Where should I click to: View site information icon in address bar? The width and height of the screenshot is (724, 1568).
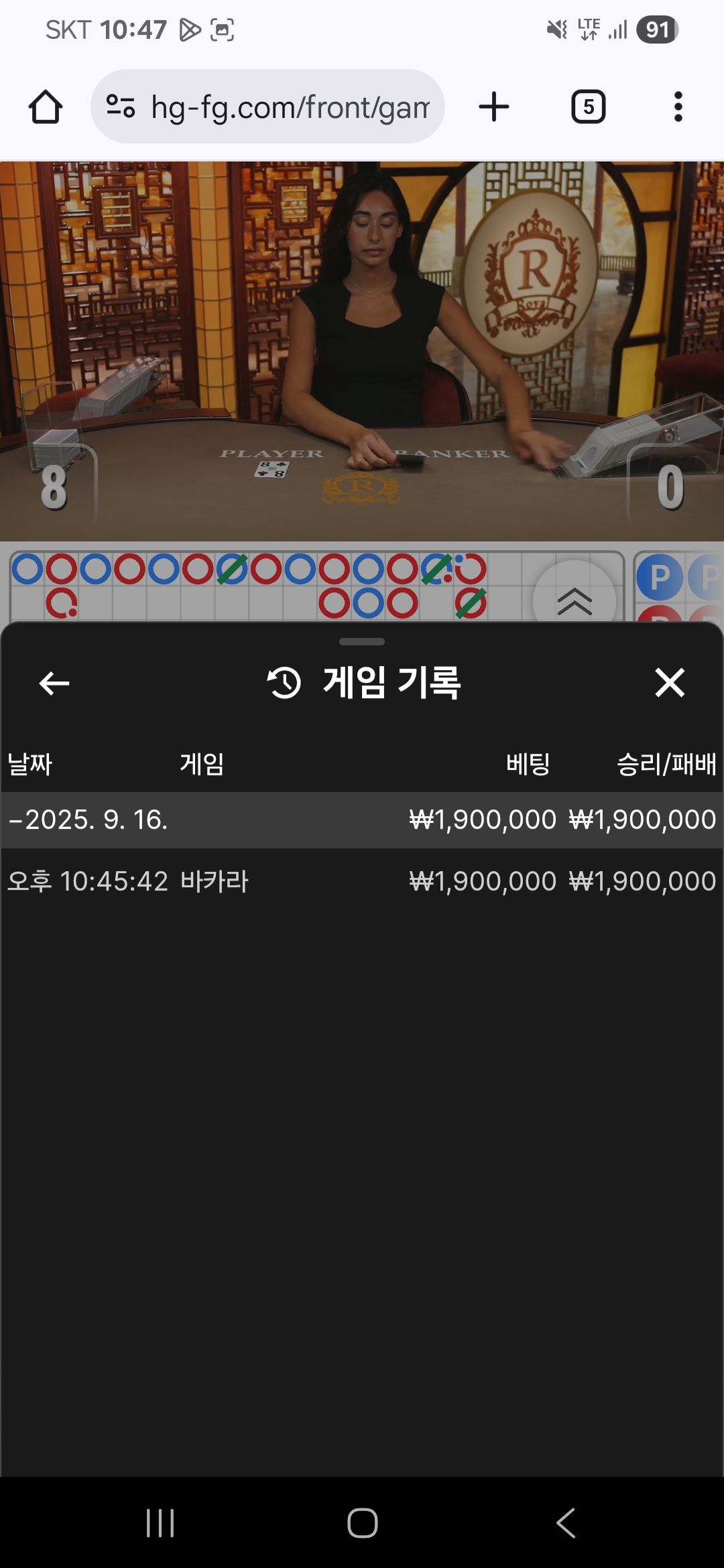click(x=121, y=107)
